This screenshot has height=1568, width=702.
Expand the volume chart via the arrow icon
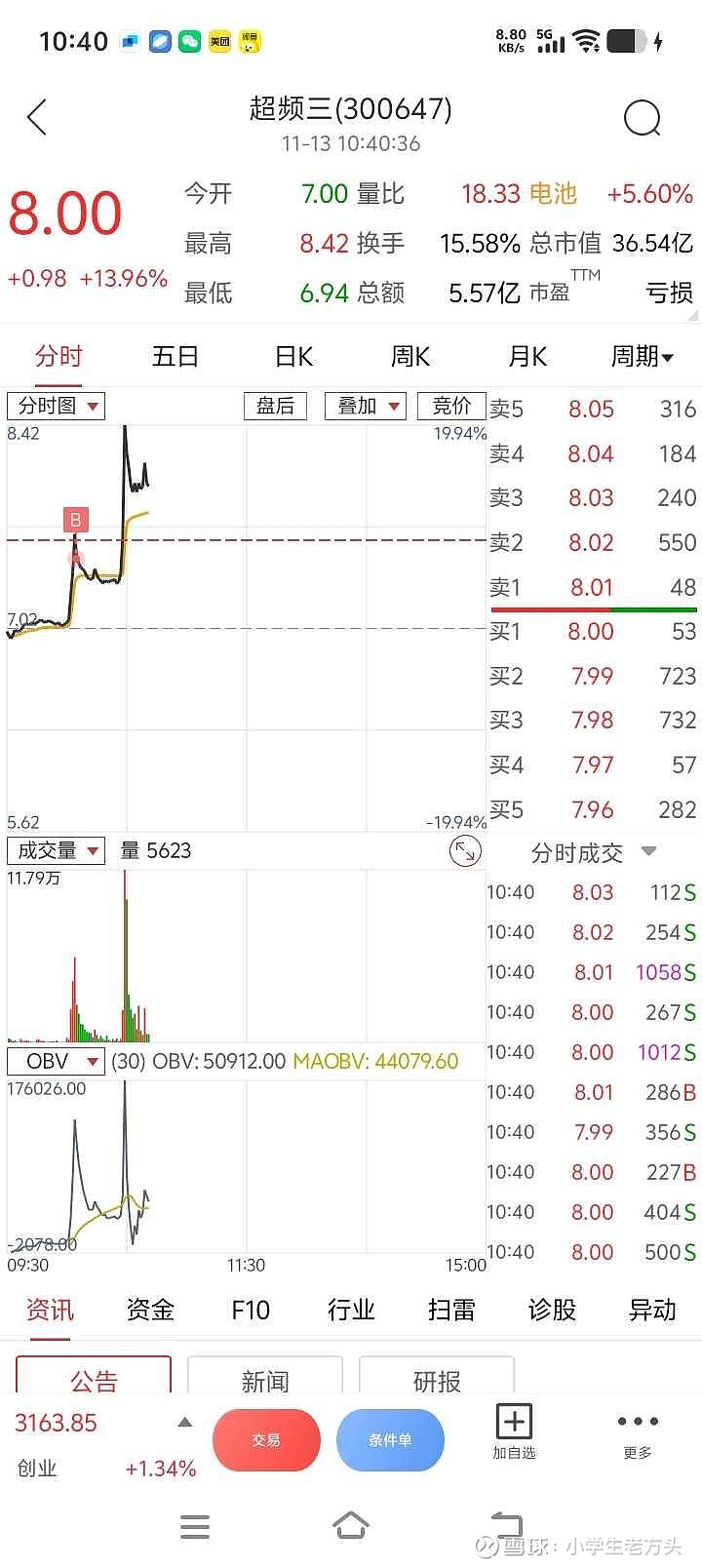465,850
